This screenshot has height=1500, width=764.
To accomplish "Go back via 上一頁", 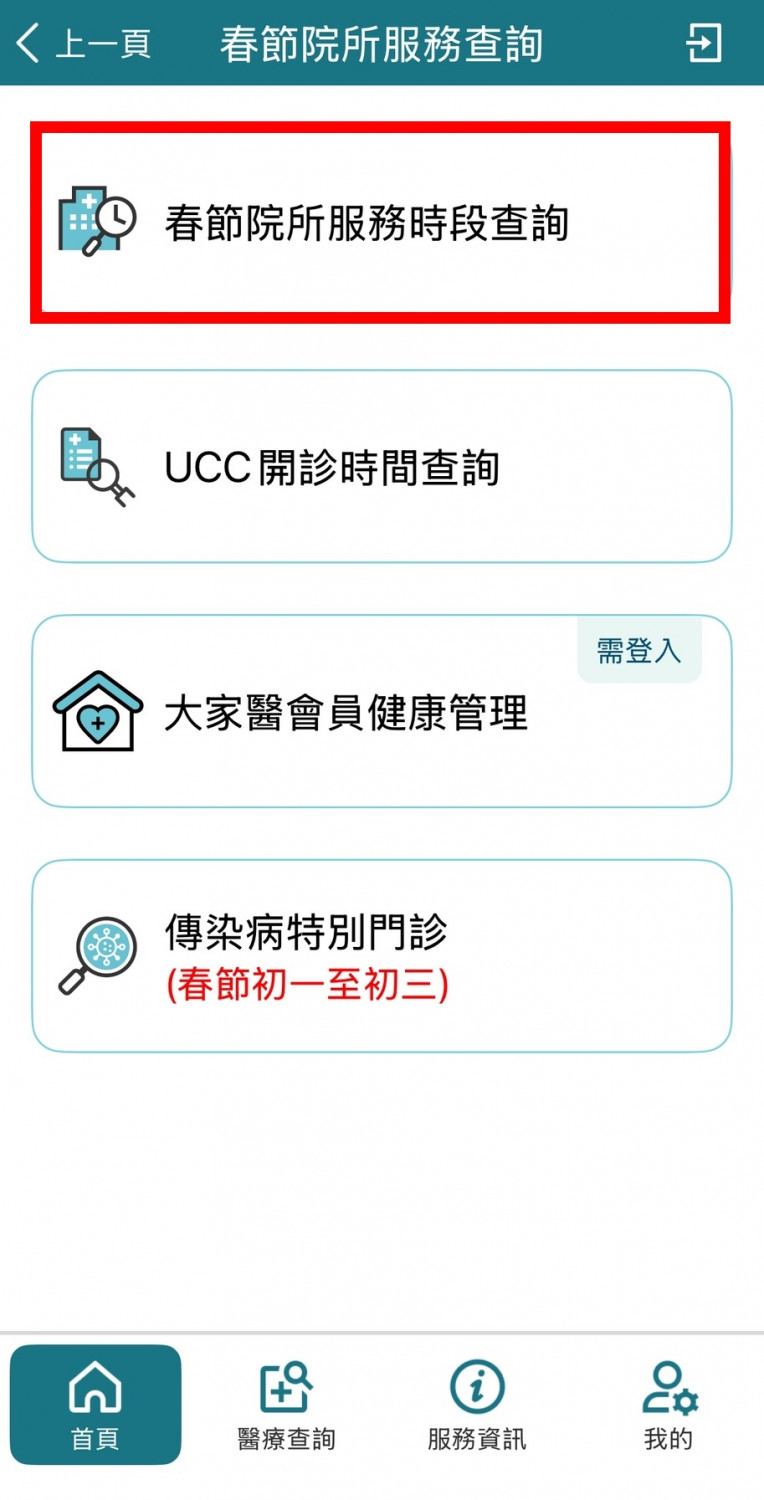I will point(84,44).
